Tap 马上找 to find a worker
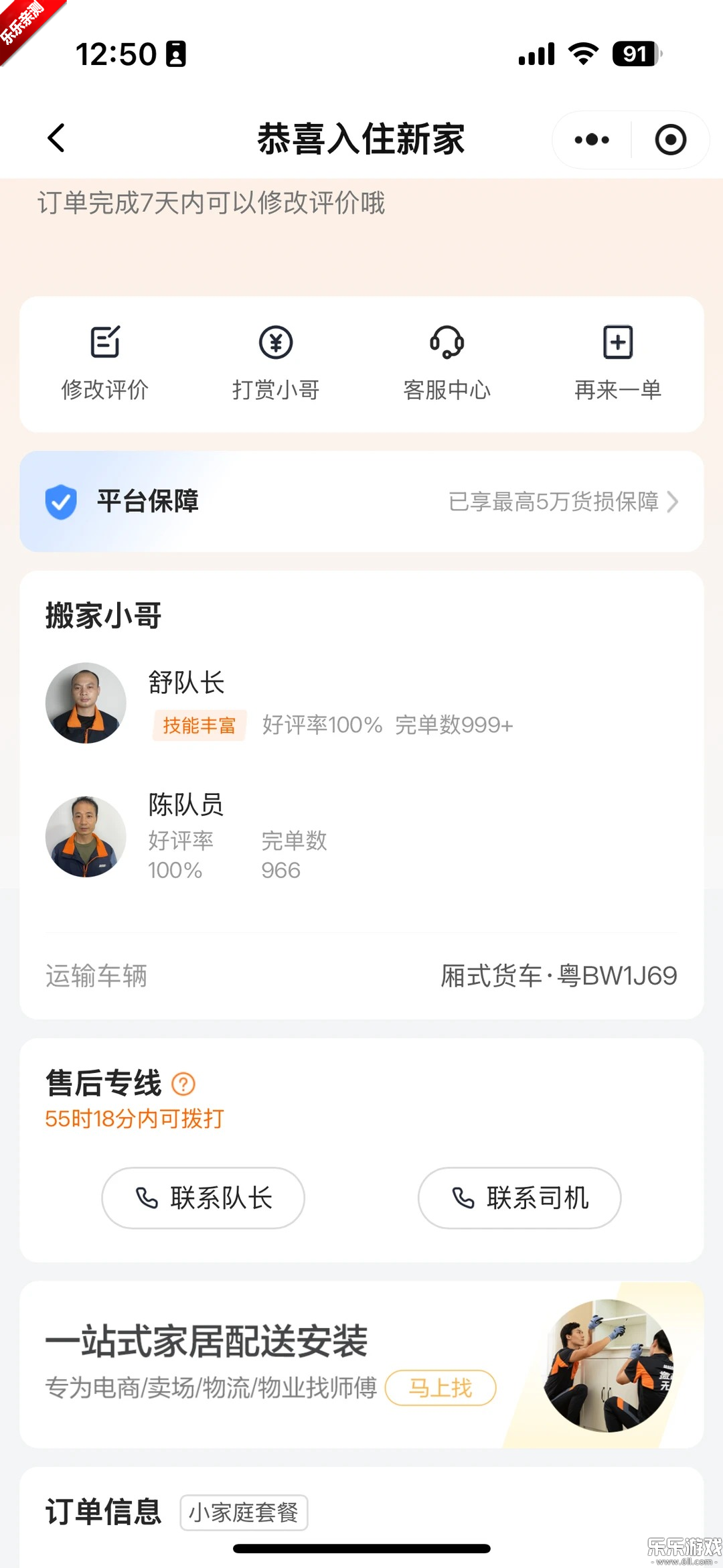The image size is (723, 1568). click(x=440, y=1387)
